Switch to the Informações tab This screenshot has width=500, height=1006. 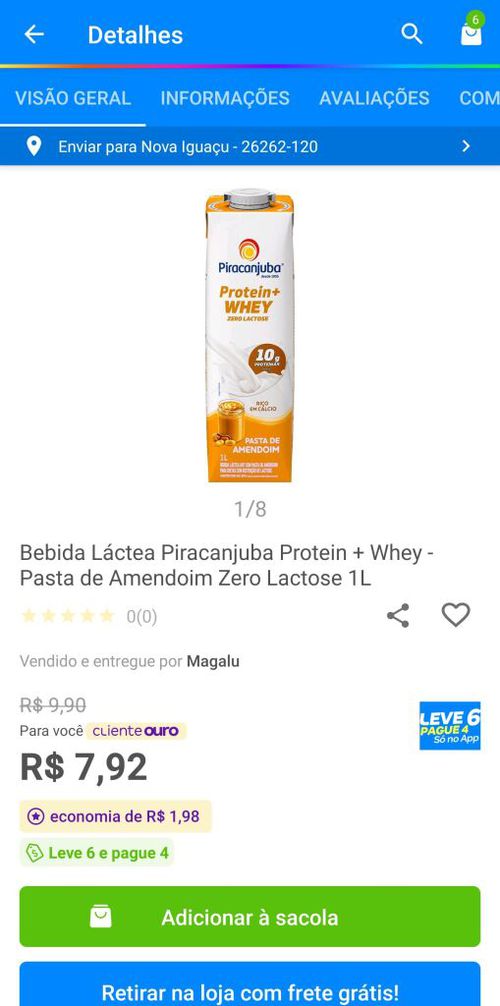225,98
